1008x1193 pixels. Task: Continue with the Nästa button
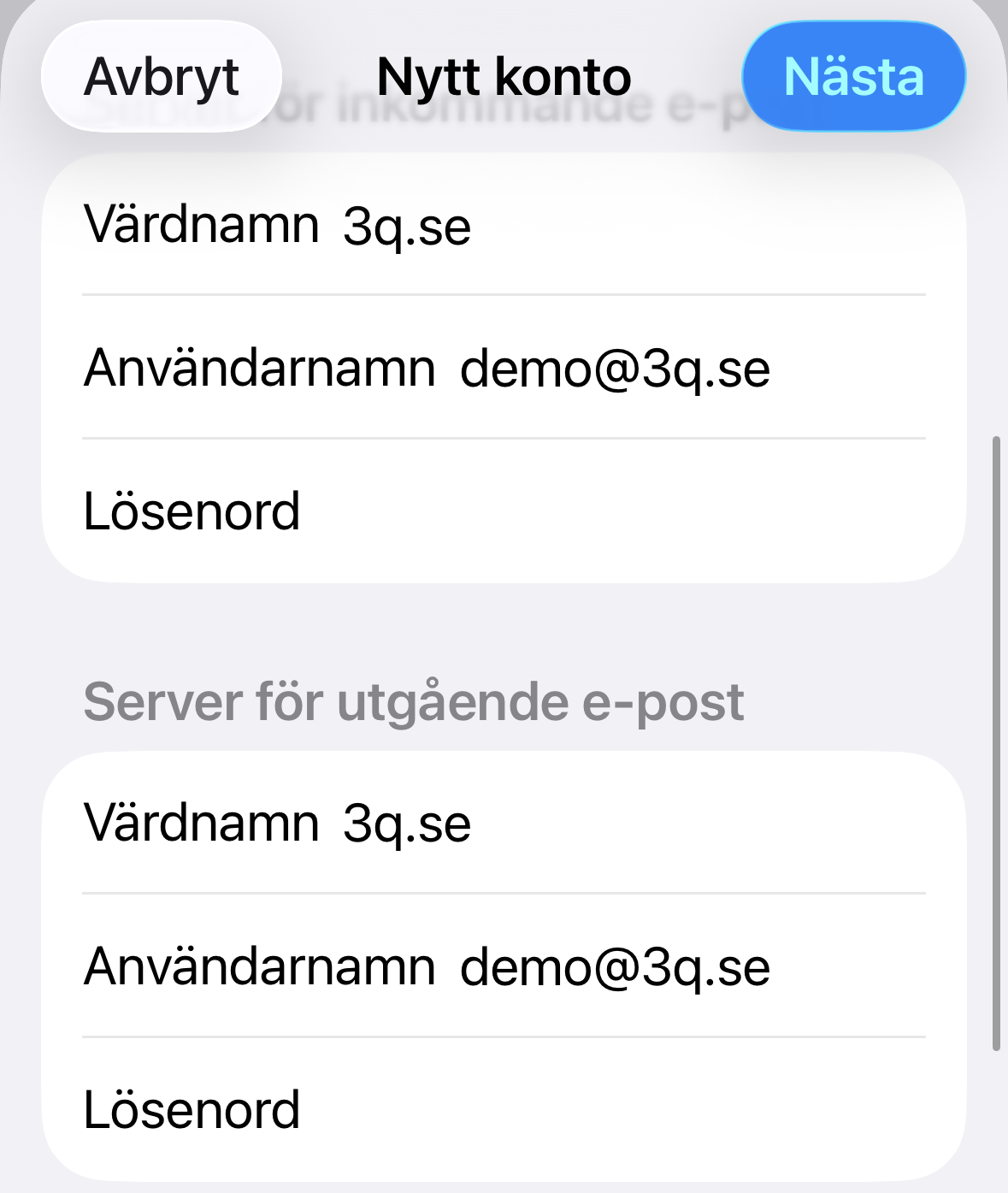[x=853, y=77]
